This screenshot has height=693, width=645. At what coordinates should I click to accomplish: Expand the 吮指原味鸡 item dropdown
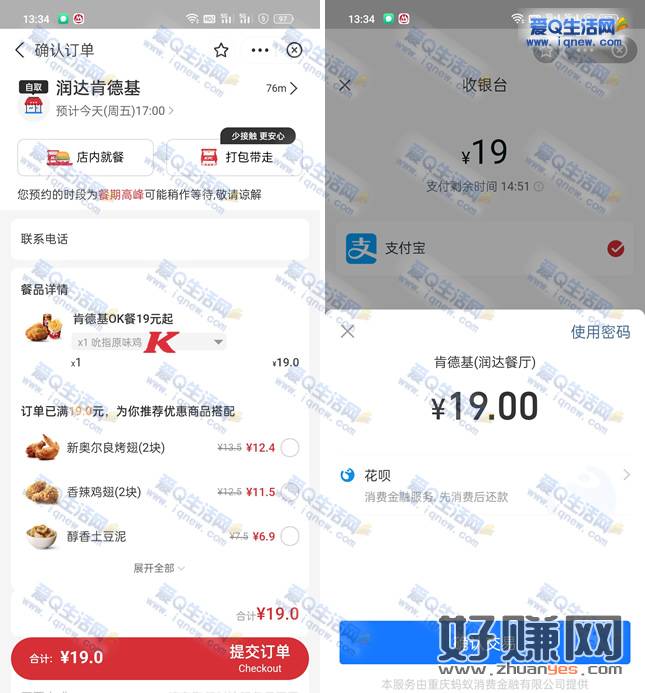point(218,342)
